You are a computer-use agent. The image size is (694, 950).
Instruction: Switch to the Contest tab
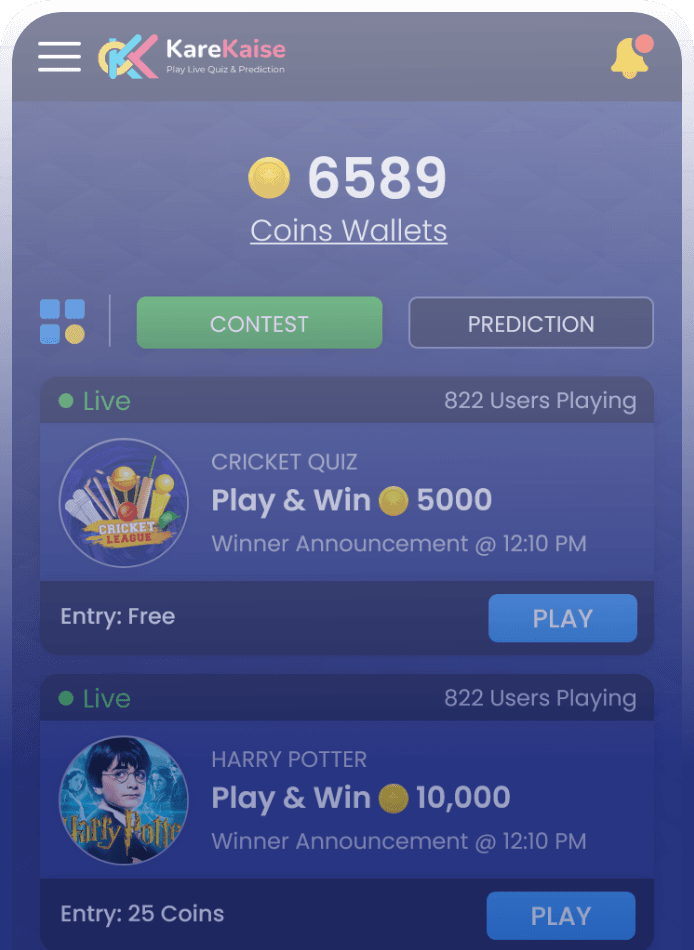(x=259, y=323)
